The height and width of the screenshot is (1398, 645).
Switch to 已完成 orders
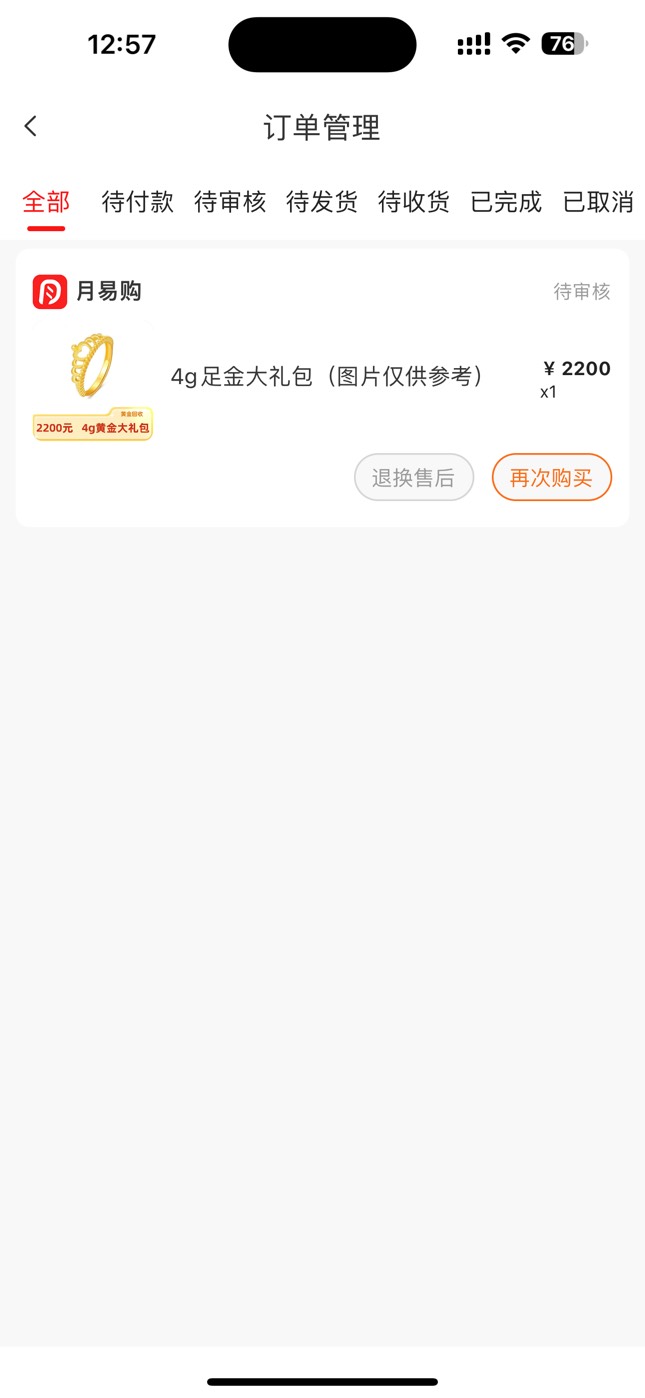506,202
